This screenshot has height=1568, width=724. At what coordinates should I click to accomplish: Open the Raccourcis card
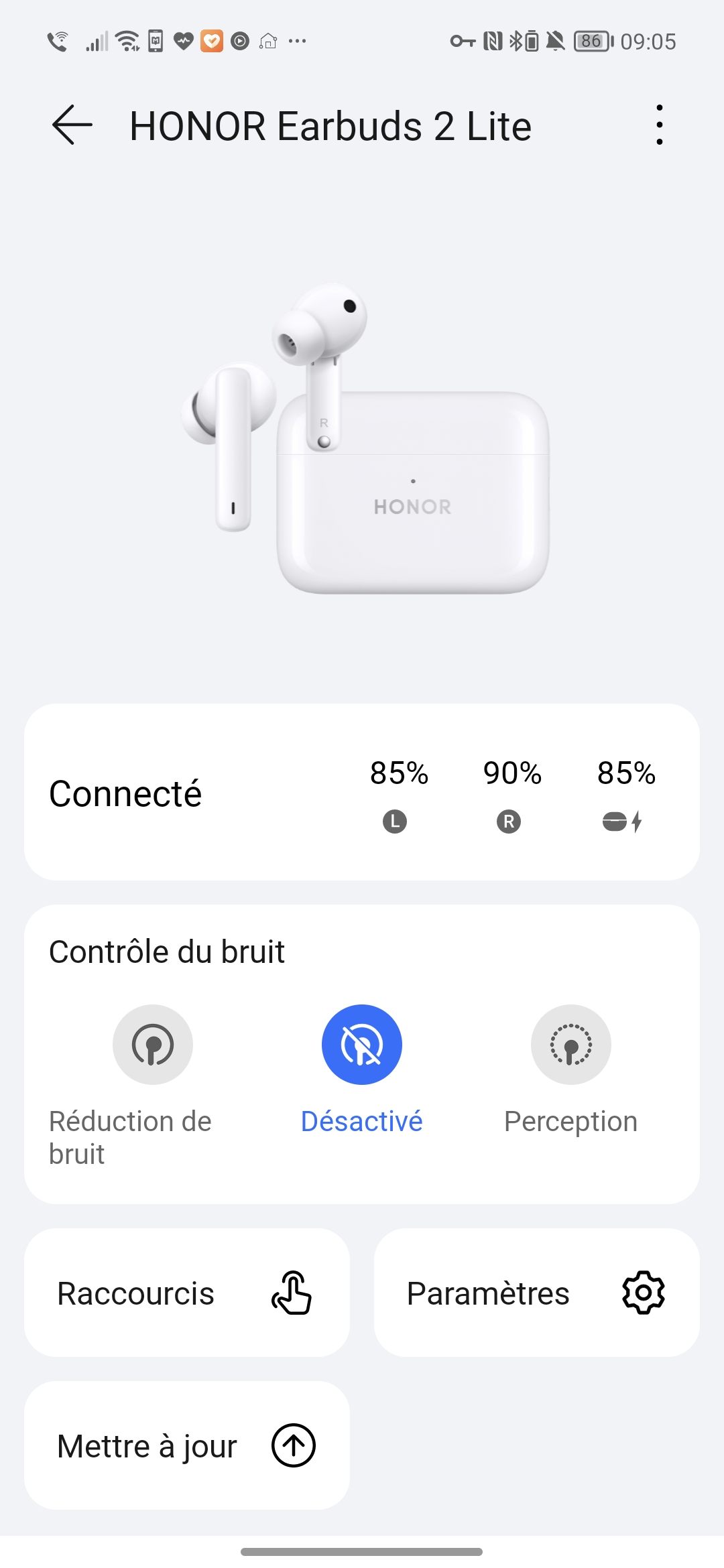coord(186,1293)
